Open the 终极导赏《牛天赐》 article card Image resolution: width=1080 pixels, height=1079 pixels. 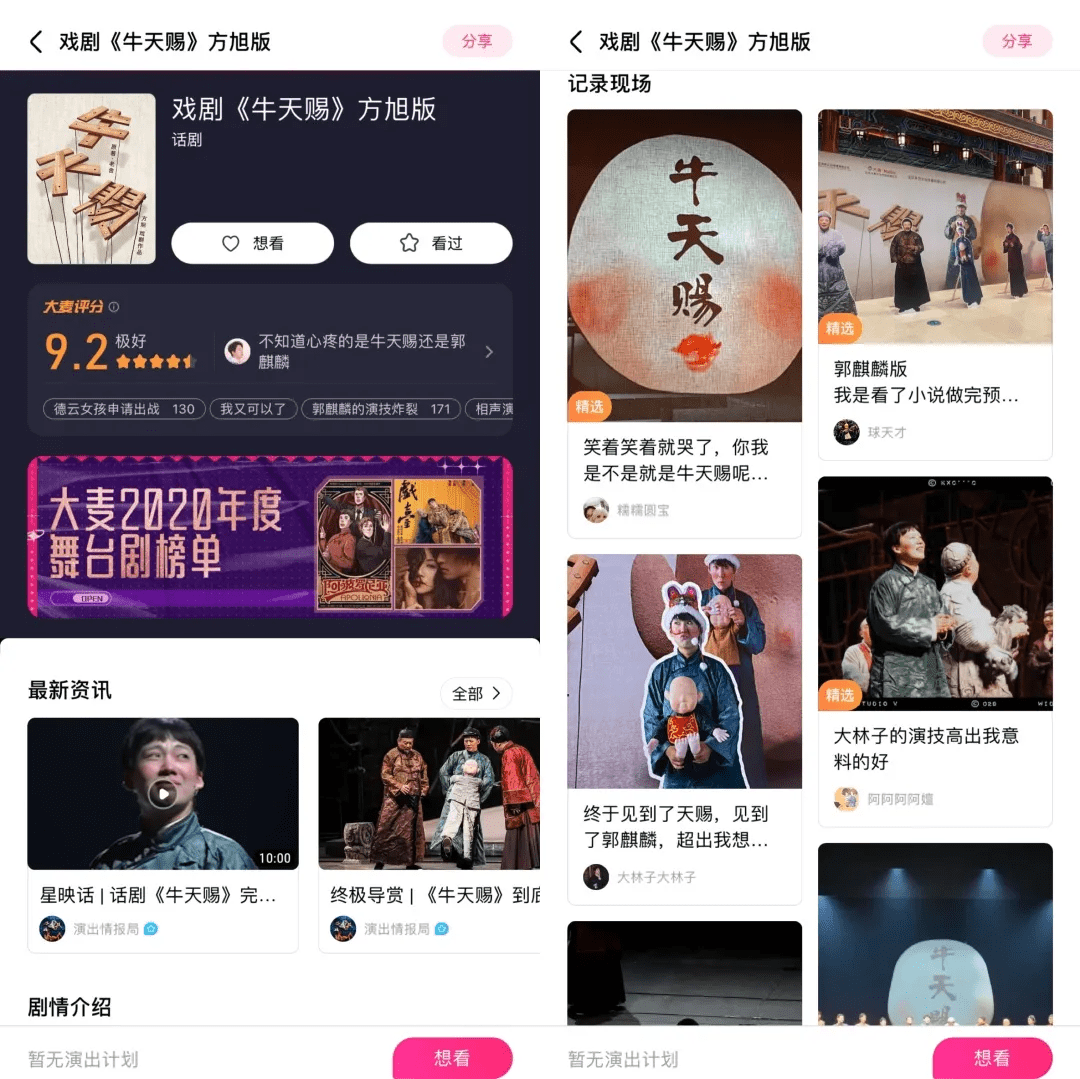[430, 835]
